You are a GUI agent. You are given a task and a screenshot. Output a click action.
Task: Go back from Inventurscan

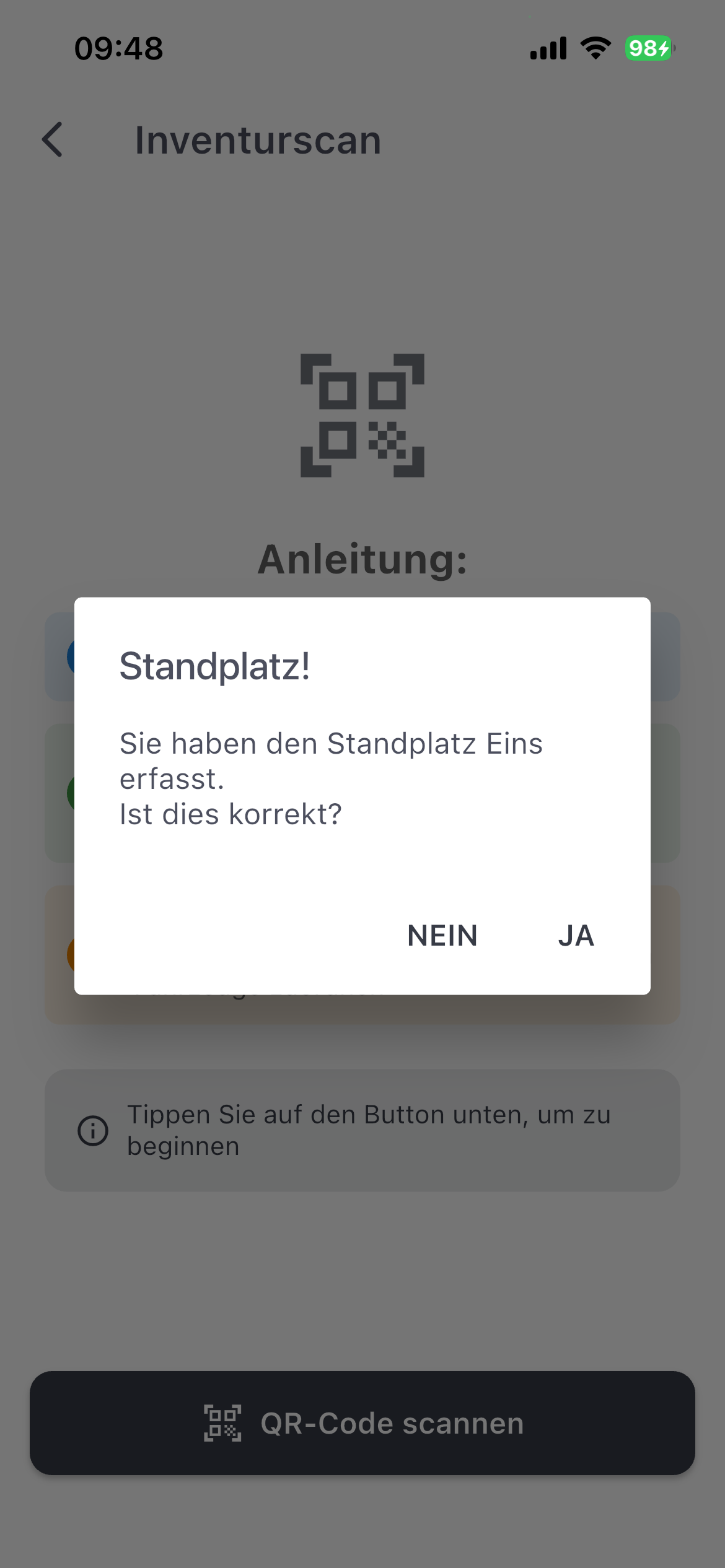(53, 139)
